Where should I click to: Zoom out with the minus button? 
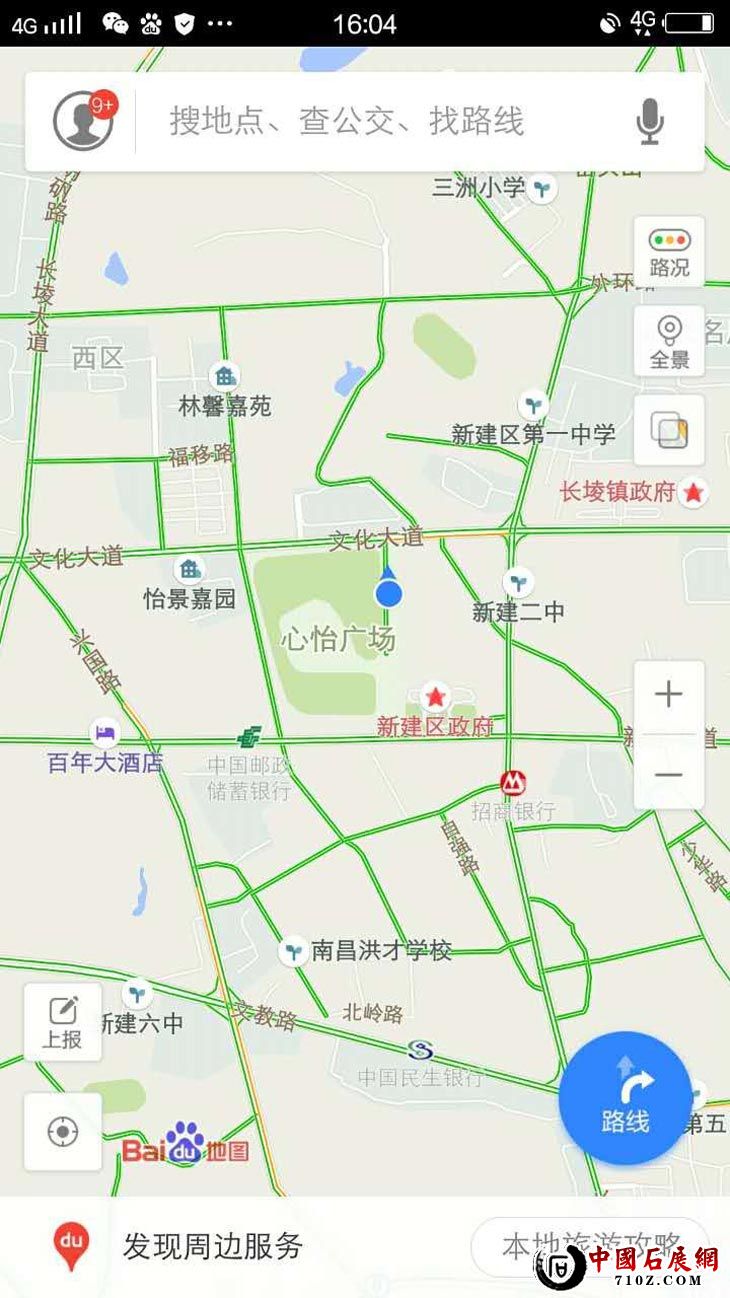(668, 773)
